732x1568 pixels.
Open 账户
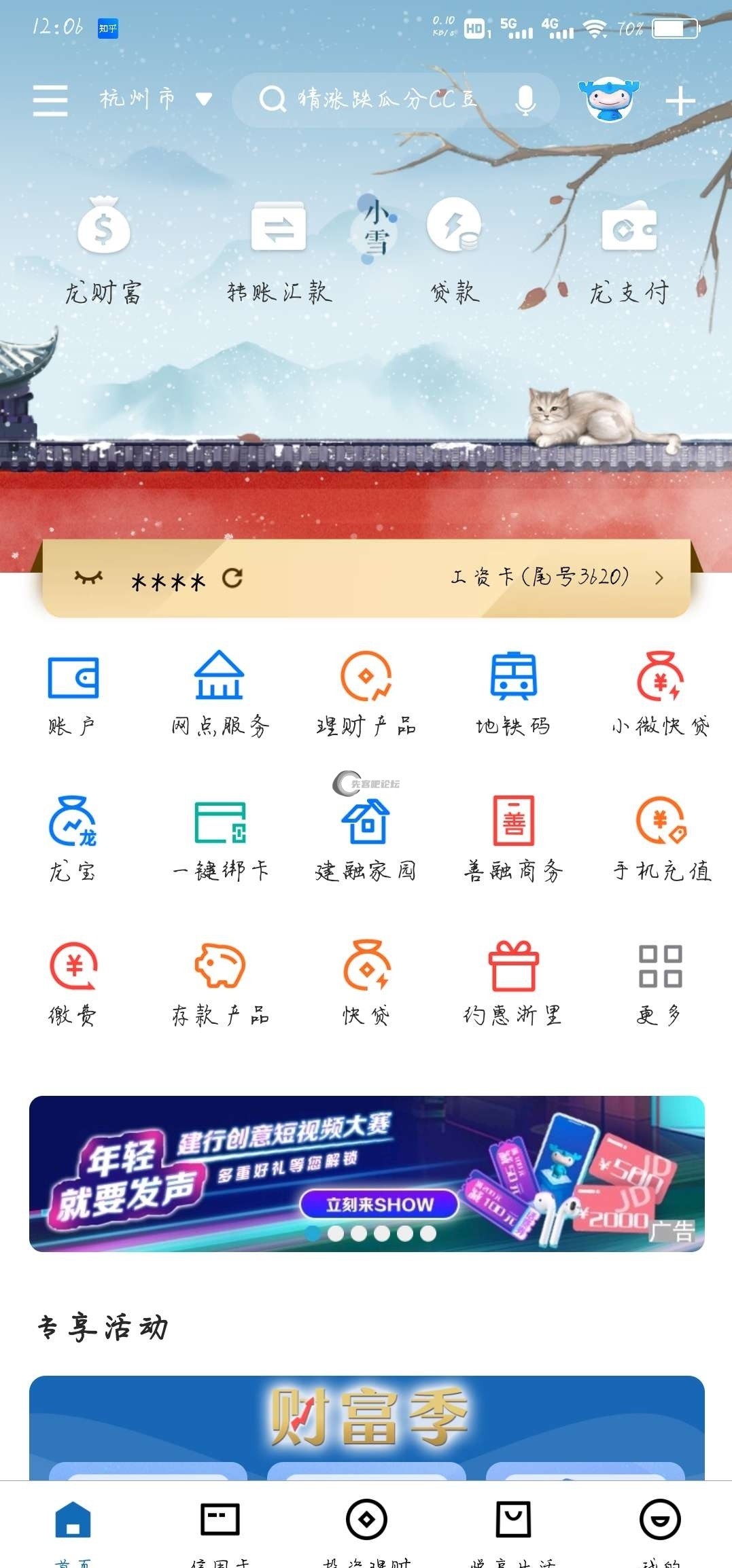73,694
